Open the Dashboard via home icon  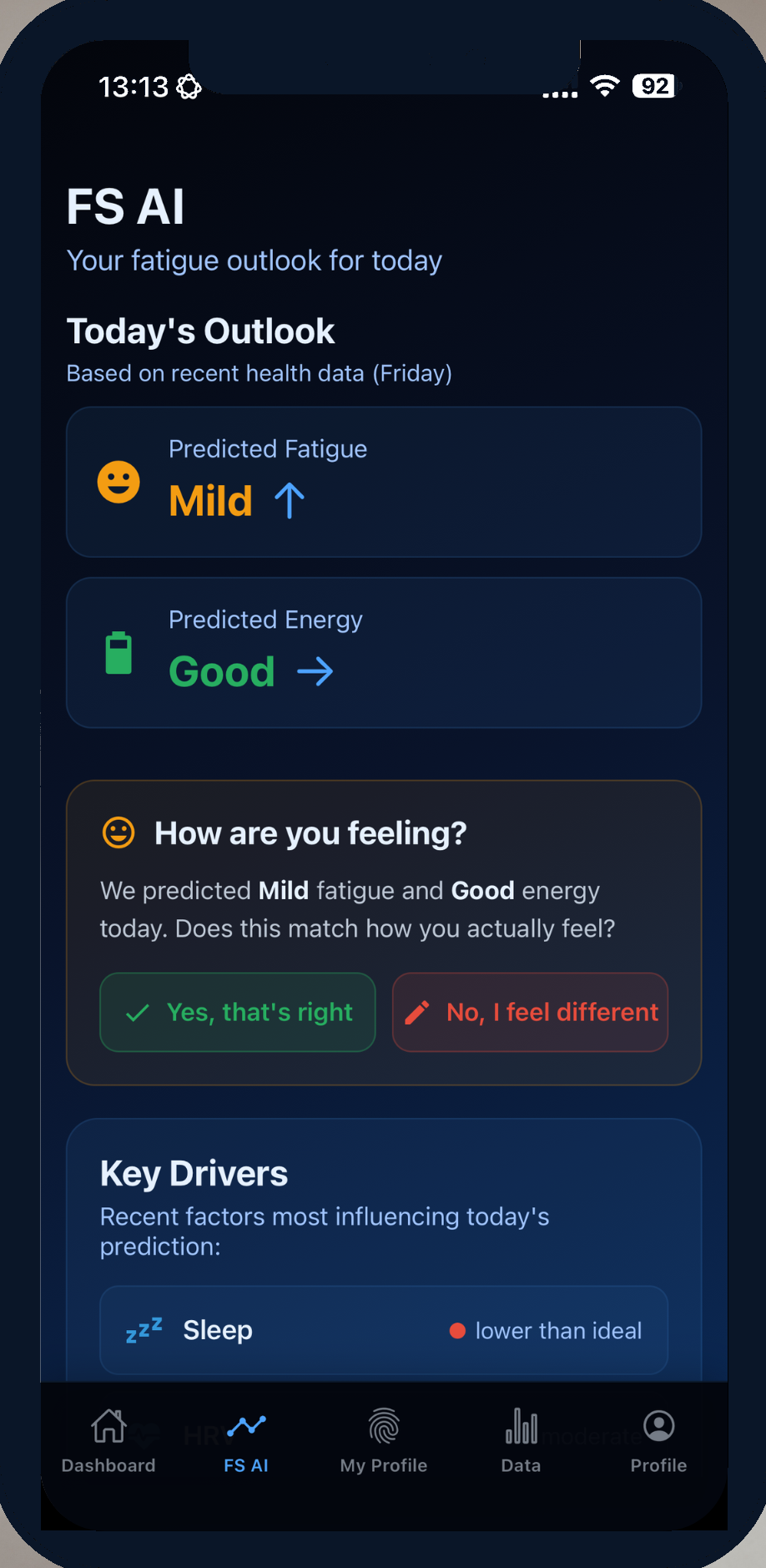point(108,1425)
